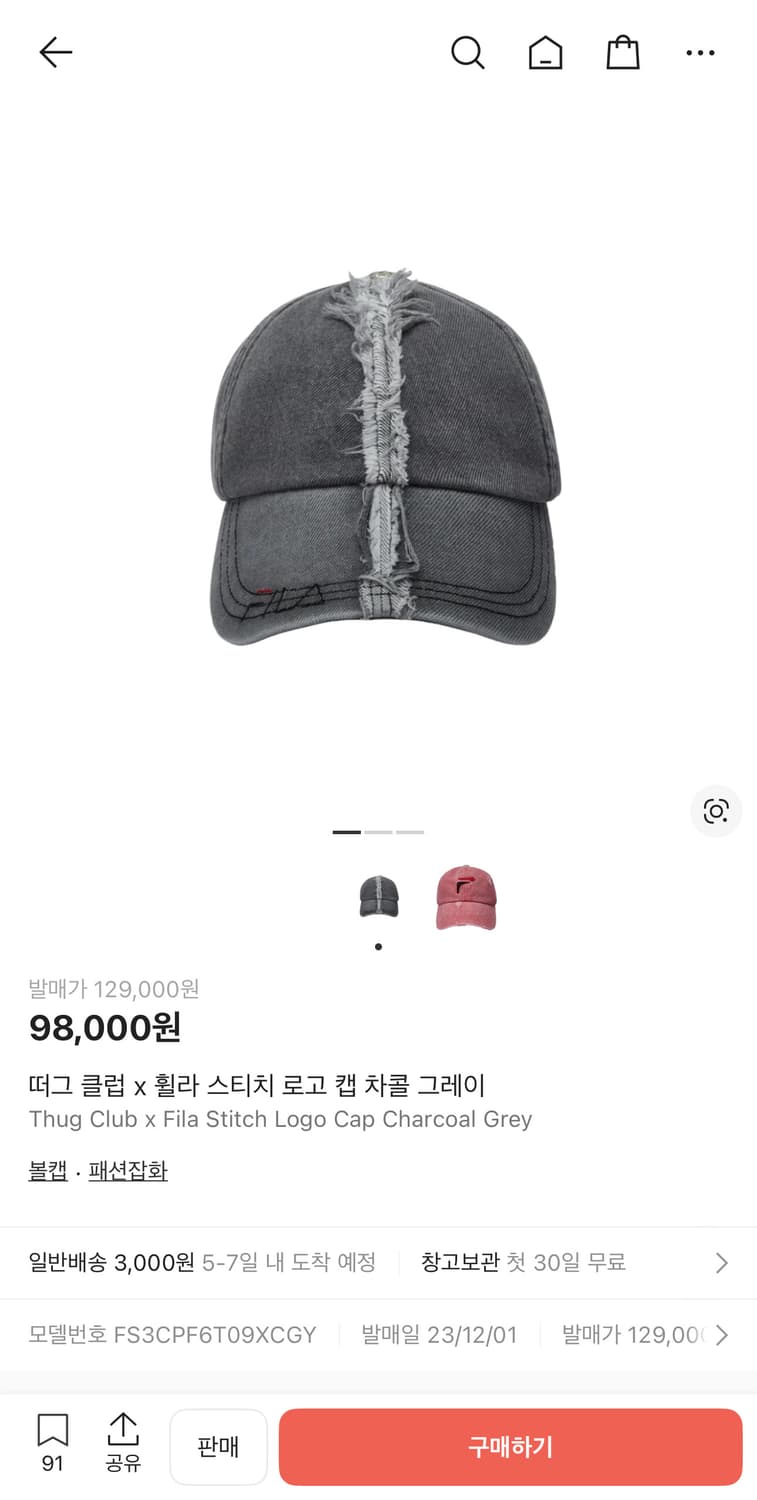This screenshot has height=1500, width=757.
Task: Tap the back arrow to go back
Action: pyautogui.click(x=55, y=52)
